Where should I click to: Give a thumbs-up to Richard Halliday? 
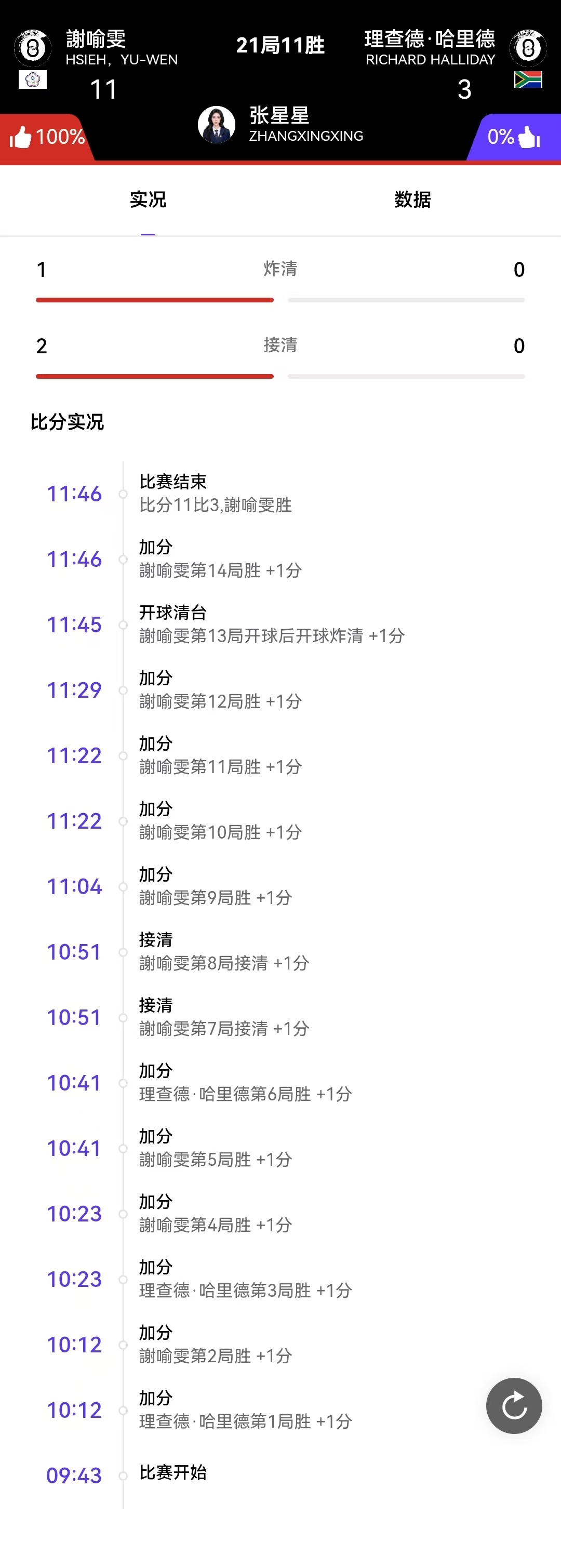point(529,137)
